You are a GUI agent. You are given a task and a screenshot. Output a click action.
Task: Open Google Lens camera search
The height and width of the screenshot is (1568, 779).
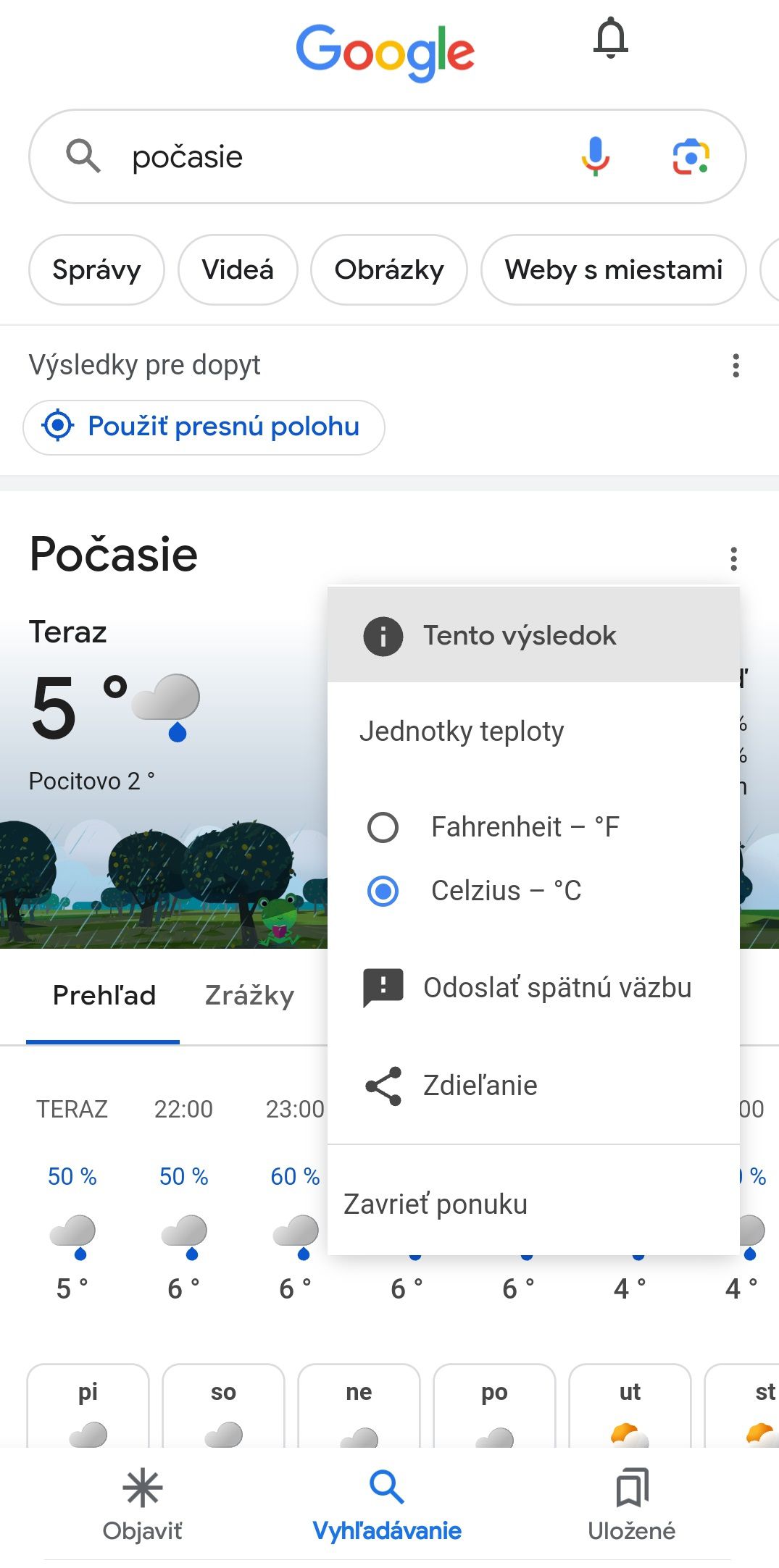(691, 156)
